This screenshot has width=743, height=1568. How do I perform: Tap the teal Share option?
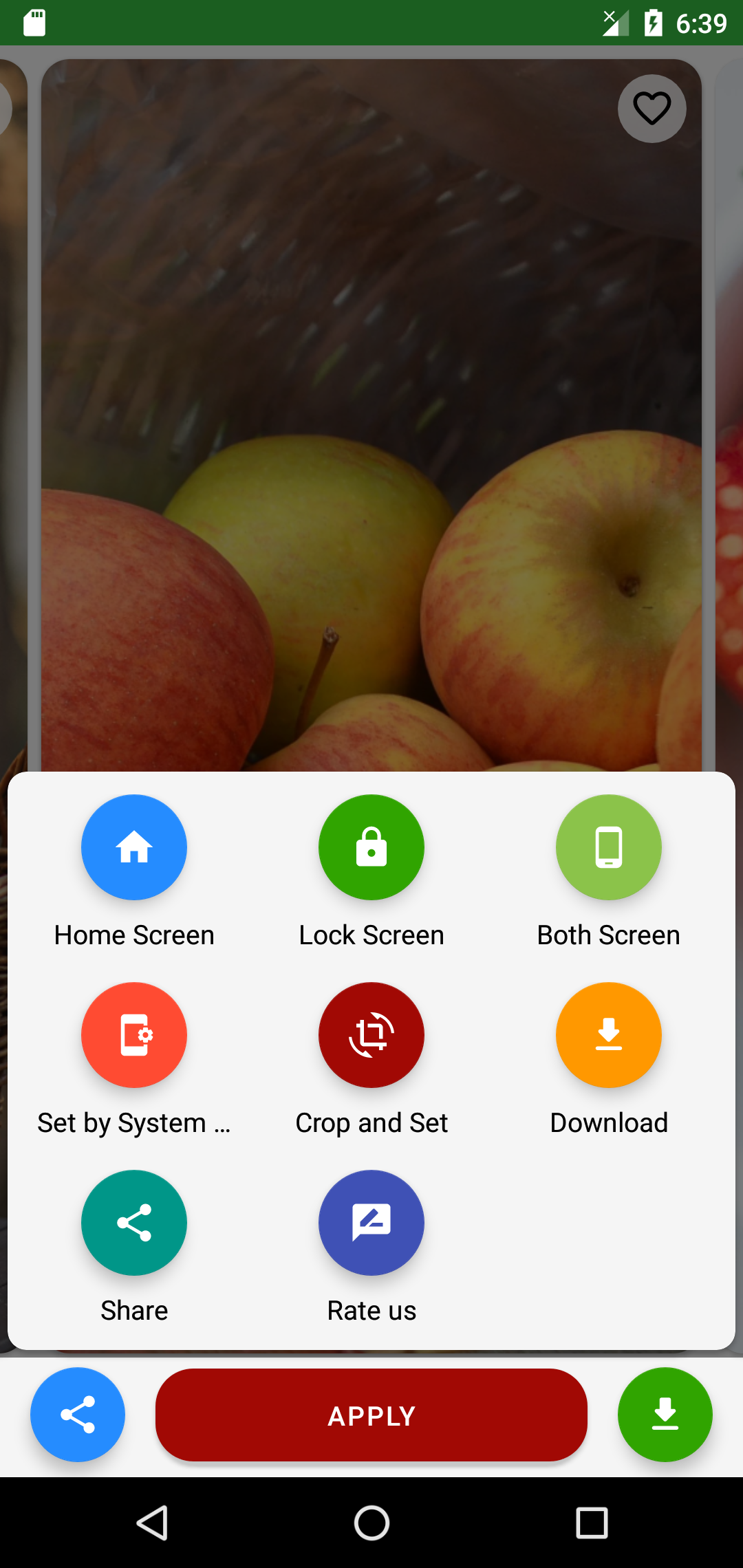click(x=134, y=1223)
